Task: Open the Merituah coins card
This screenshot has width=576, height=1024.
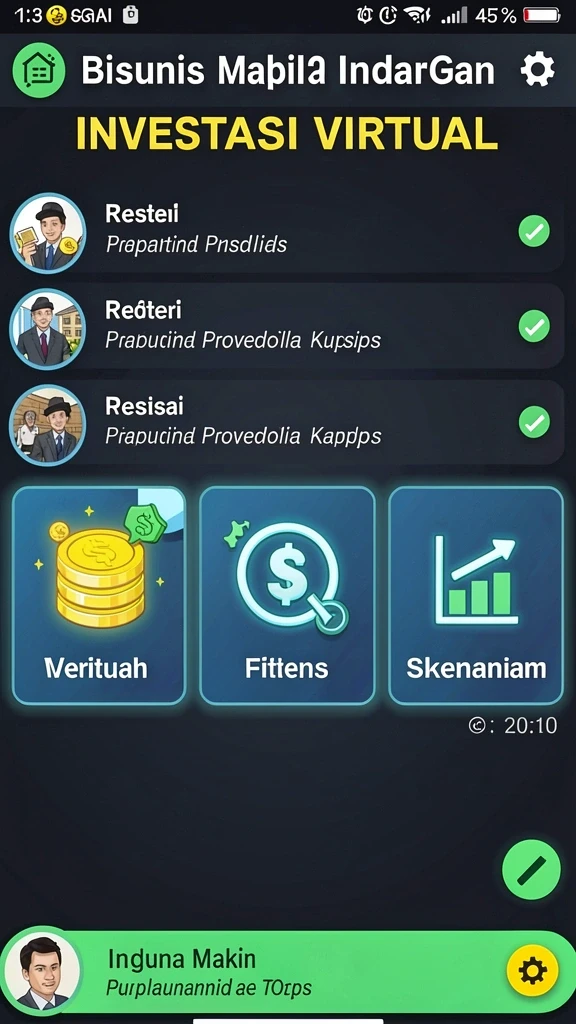Action: (x=99, y=596)
